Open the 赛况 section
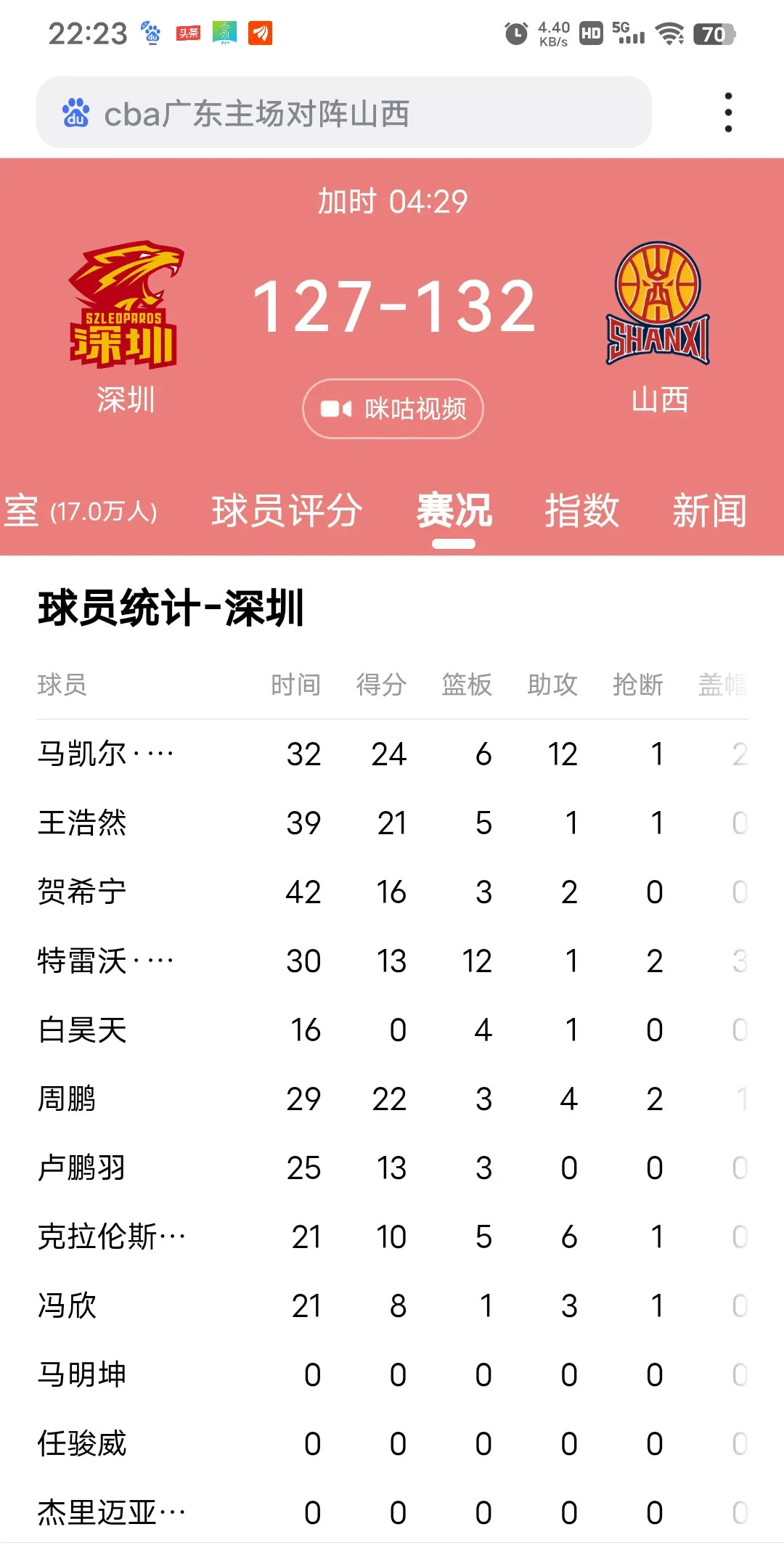 pos(454,510)
